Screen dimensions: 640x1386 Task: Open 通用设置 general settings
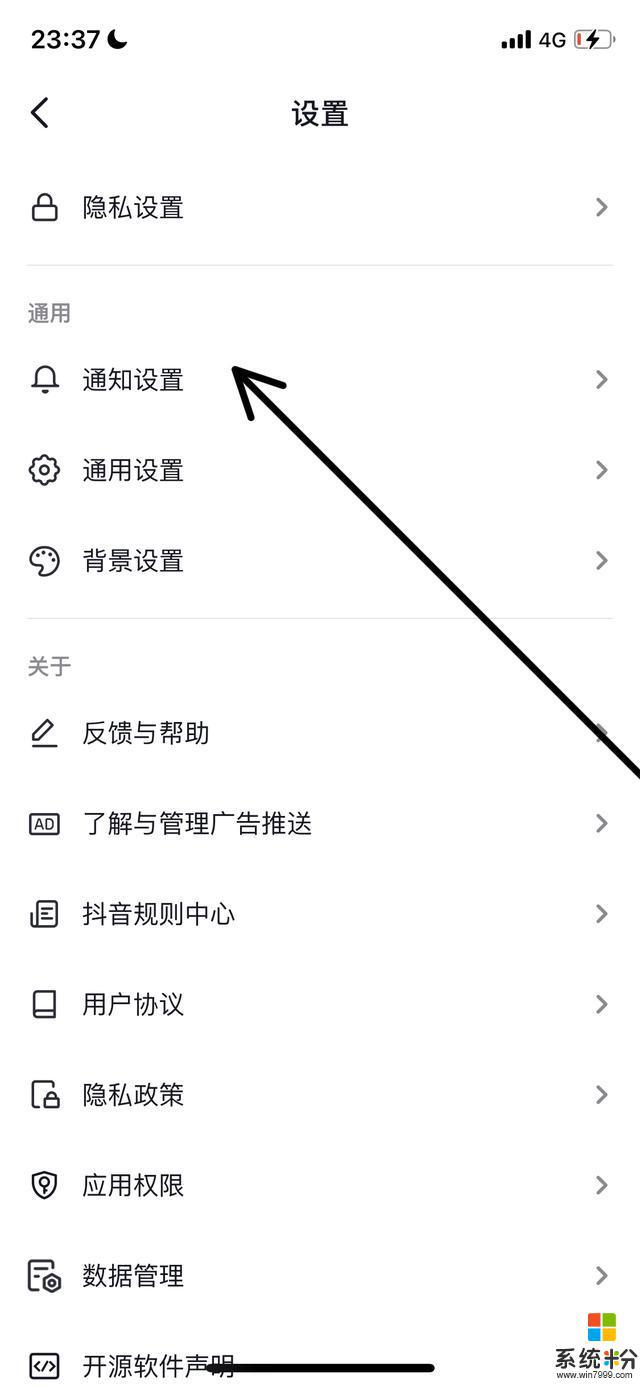pyautogui.click(x=133, y=470)
